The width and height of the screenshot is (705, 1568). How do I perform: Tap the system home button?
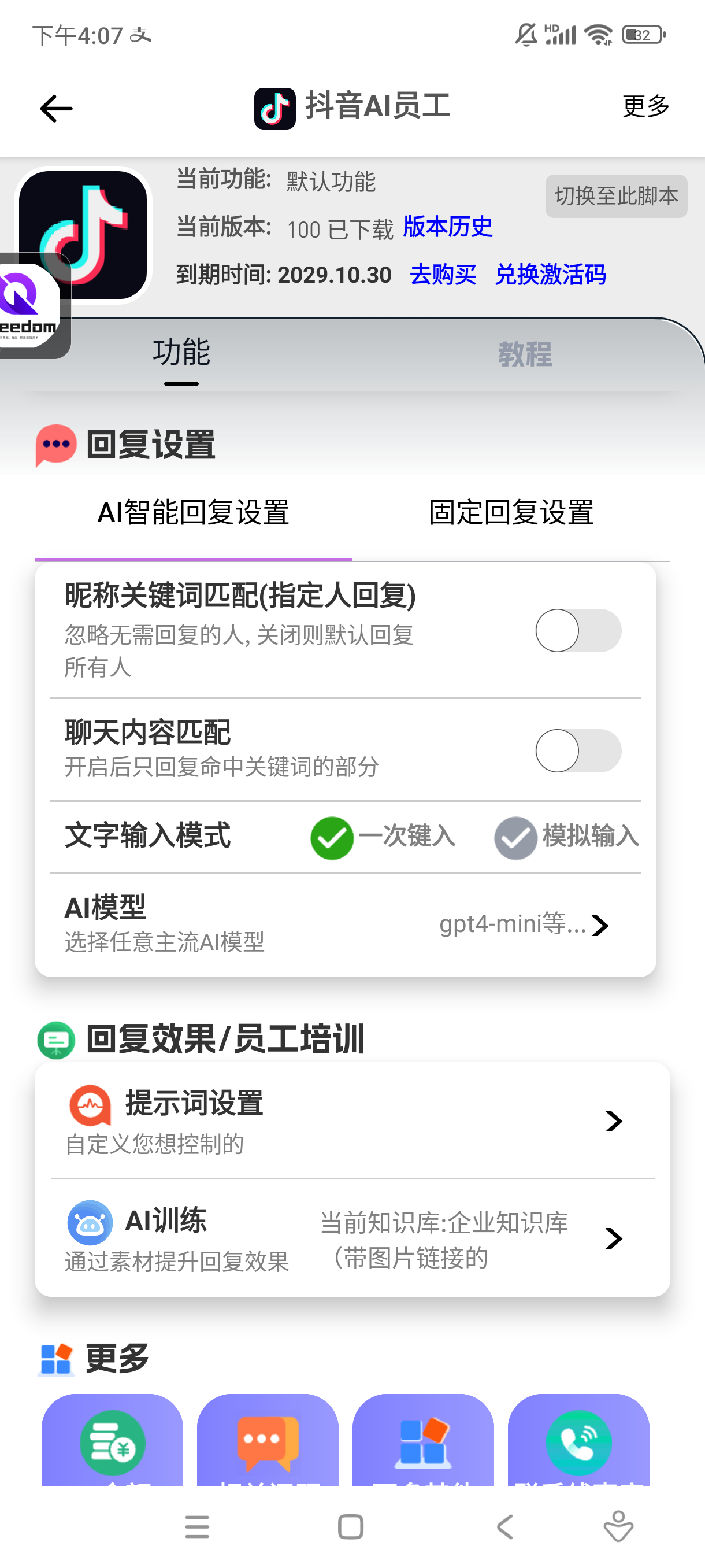(x=350, y=1526)
